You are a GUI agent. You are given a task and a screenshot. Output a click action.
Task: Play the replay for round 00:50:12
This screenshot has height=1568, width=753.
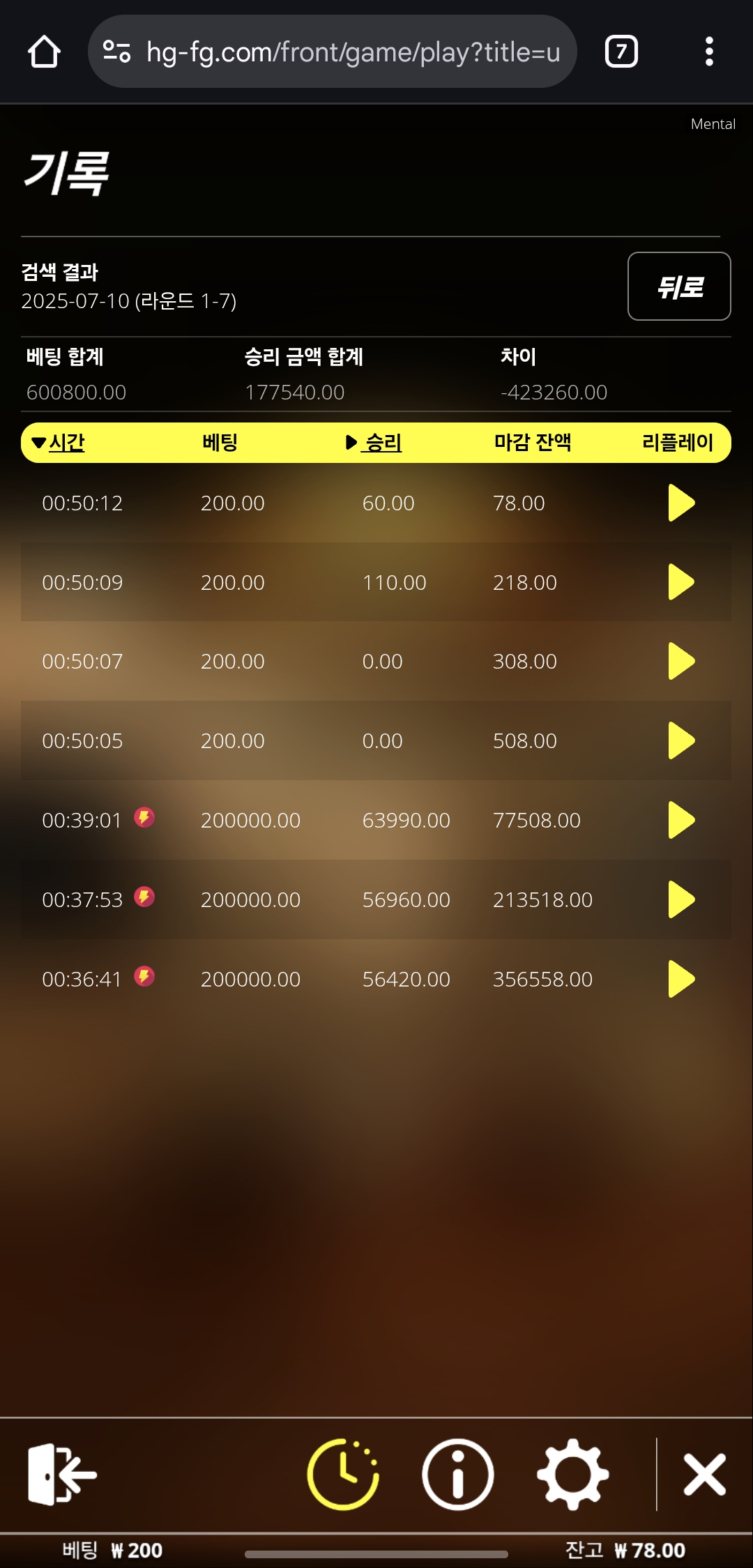[681, 503]
